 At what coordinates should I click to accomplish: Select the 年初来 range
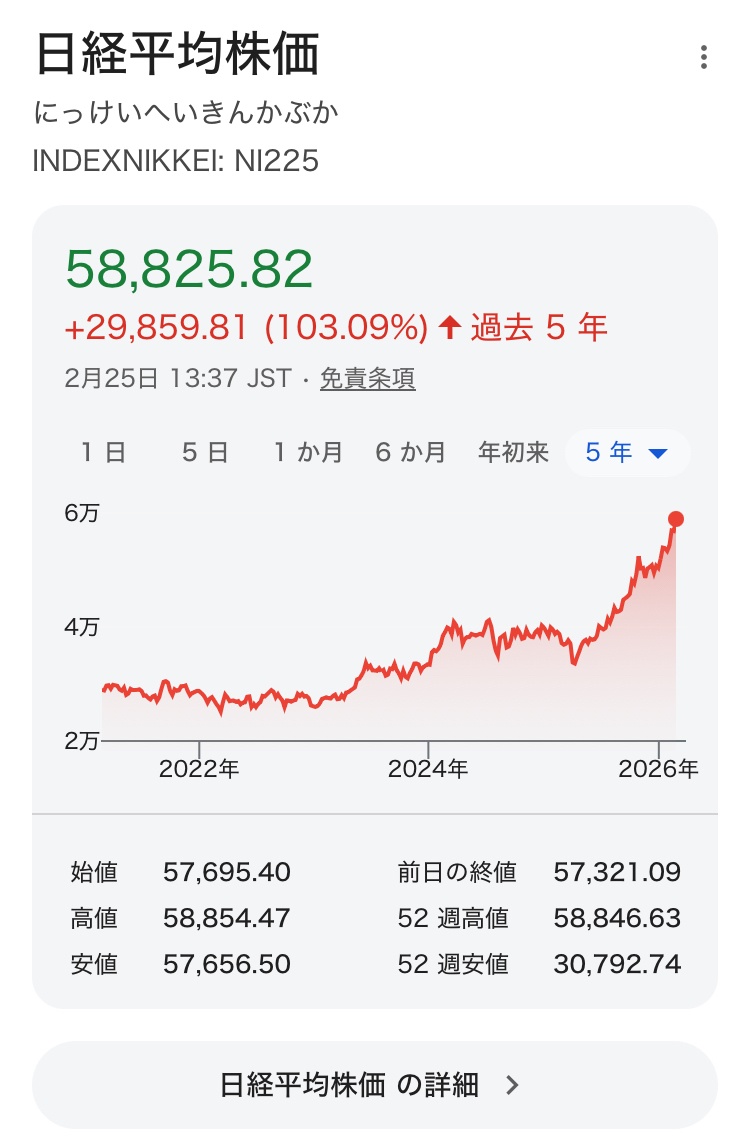coord(514,453)
